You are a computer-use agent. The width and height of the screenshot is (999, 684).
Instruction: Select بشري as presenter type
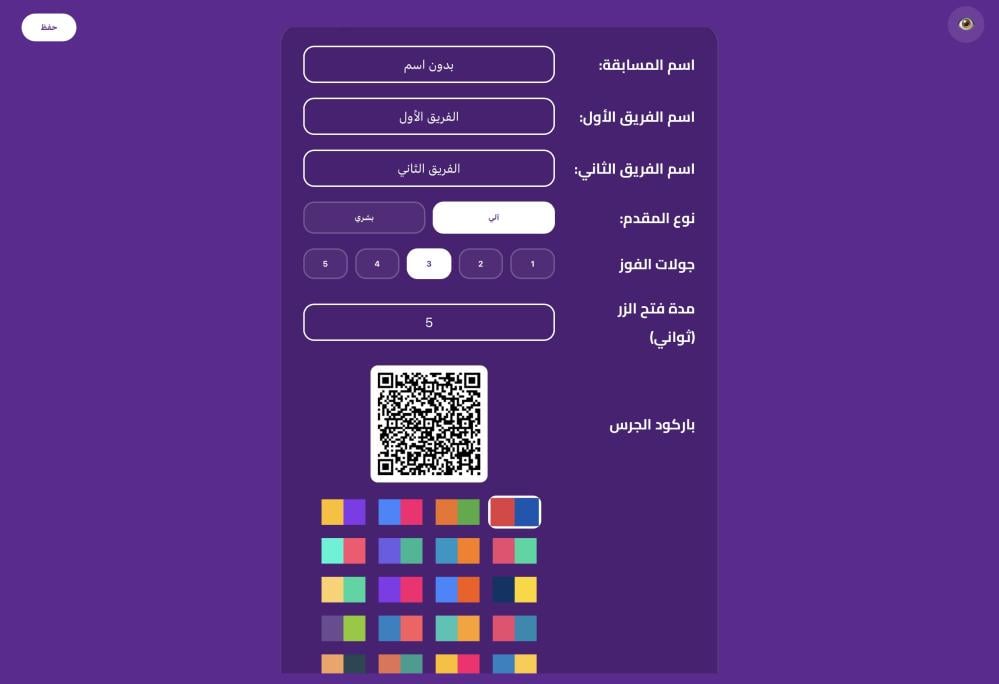(x=364, y=217)
